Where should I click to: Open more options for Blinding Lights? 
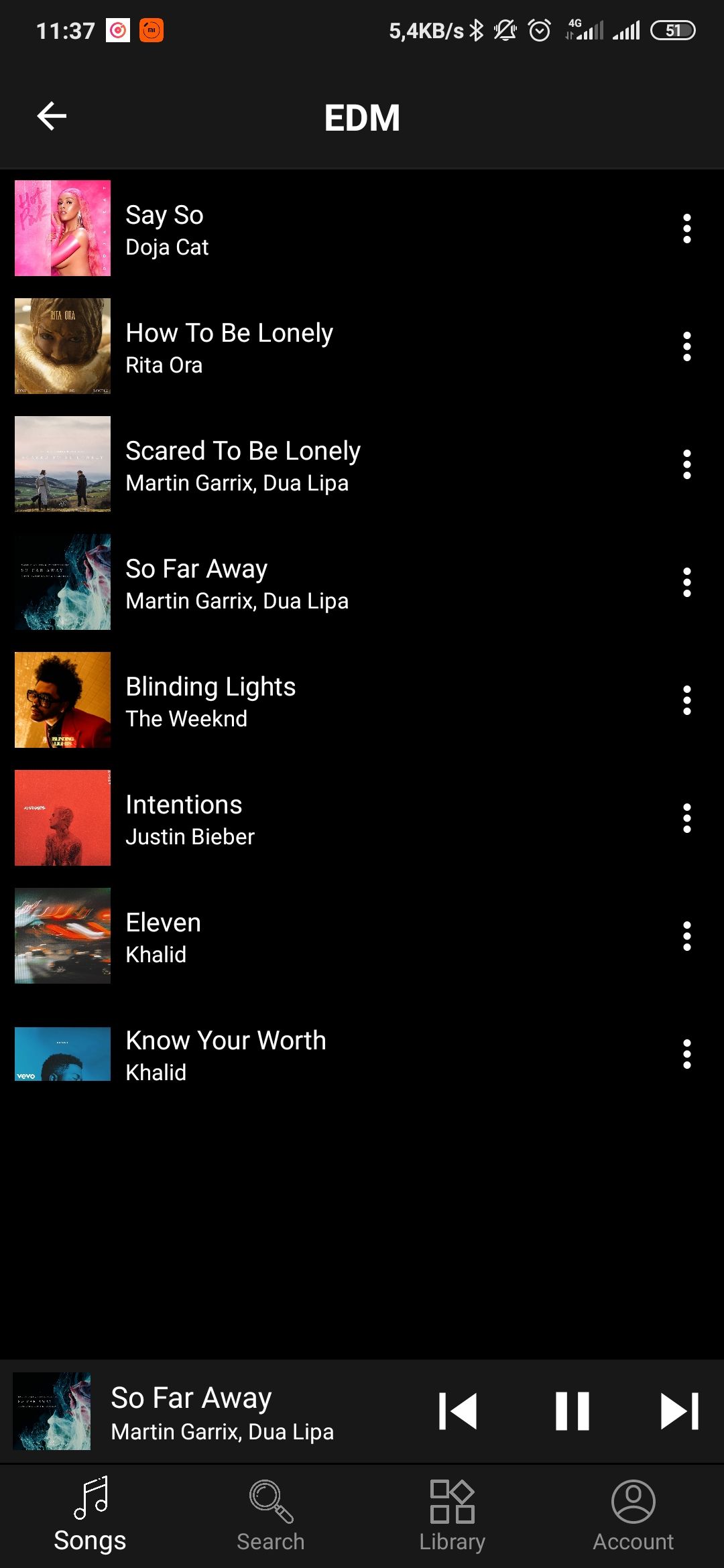686,700
